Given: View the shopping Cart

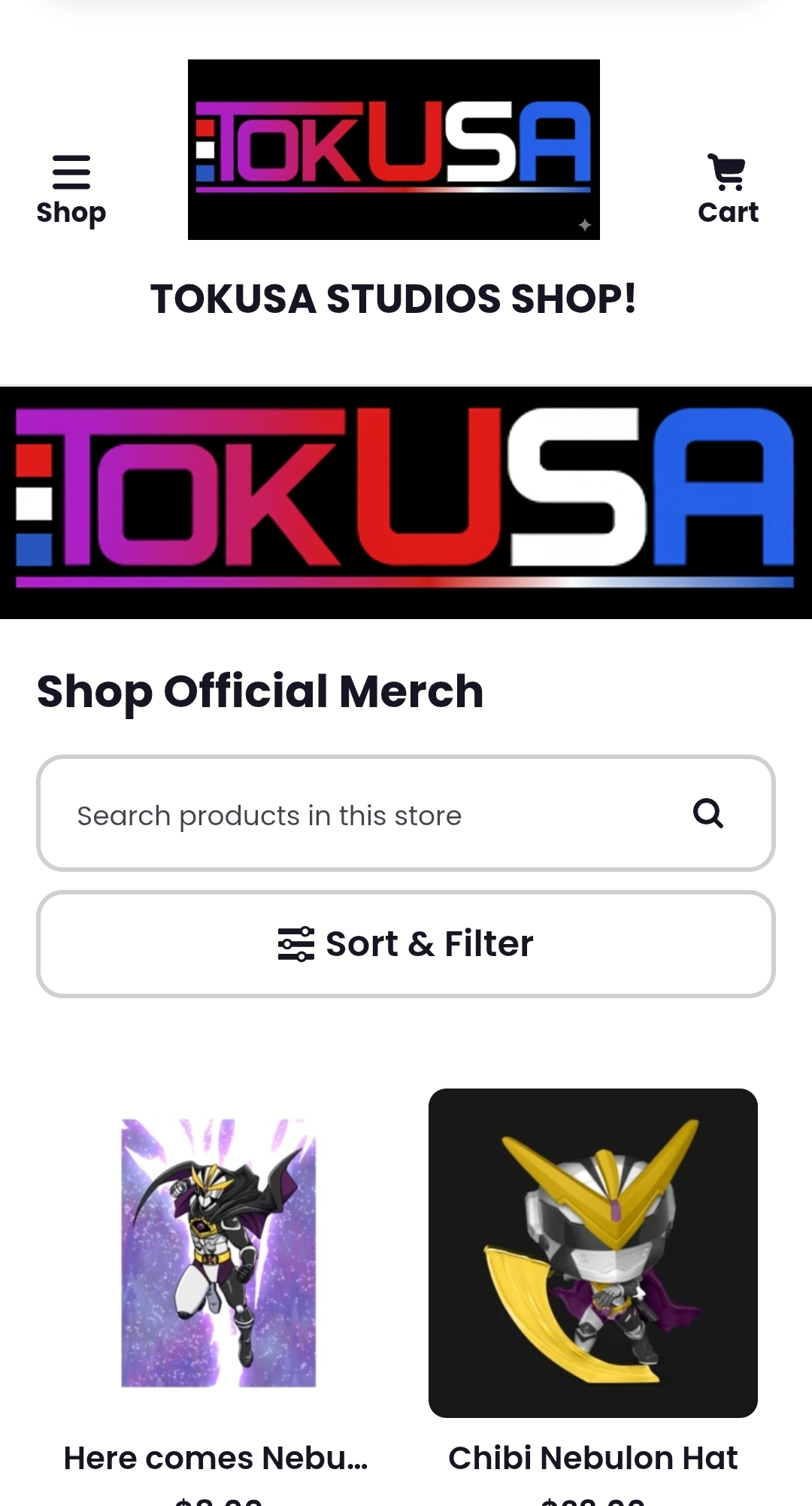Looking at the screenshot, I should click(728, 189).
